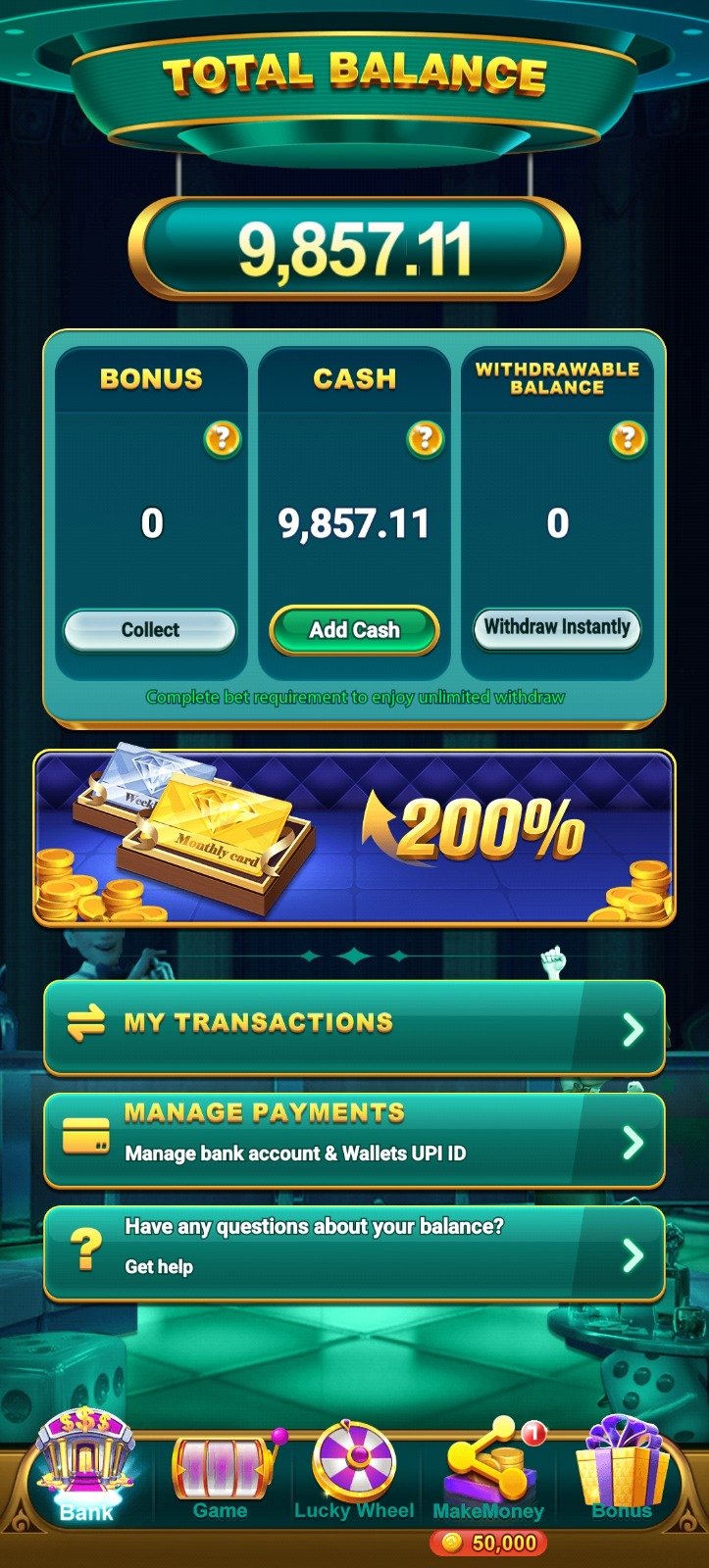Go to the MakeMoney tab

tap(488, 1475)
